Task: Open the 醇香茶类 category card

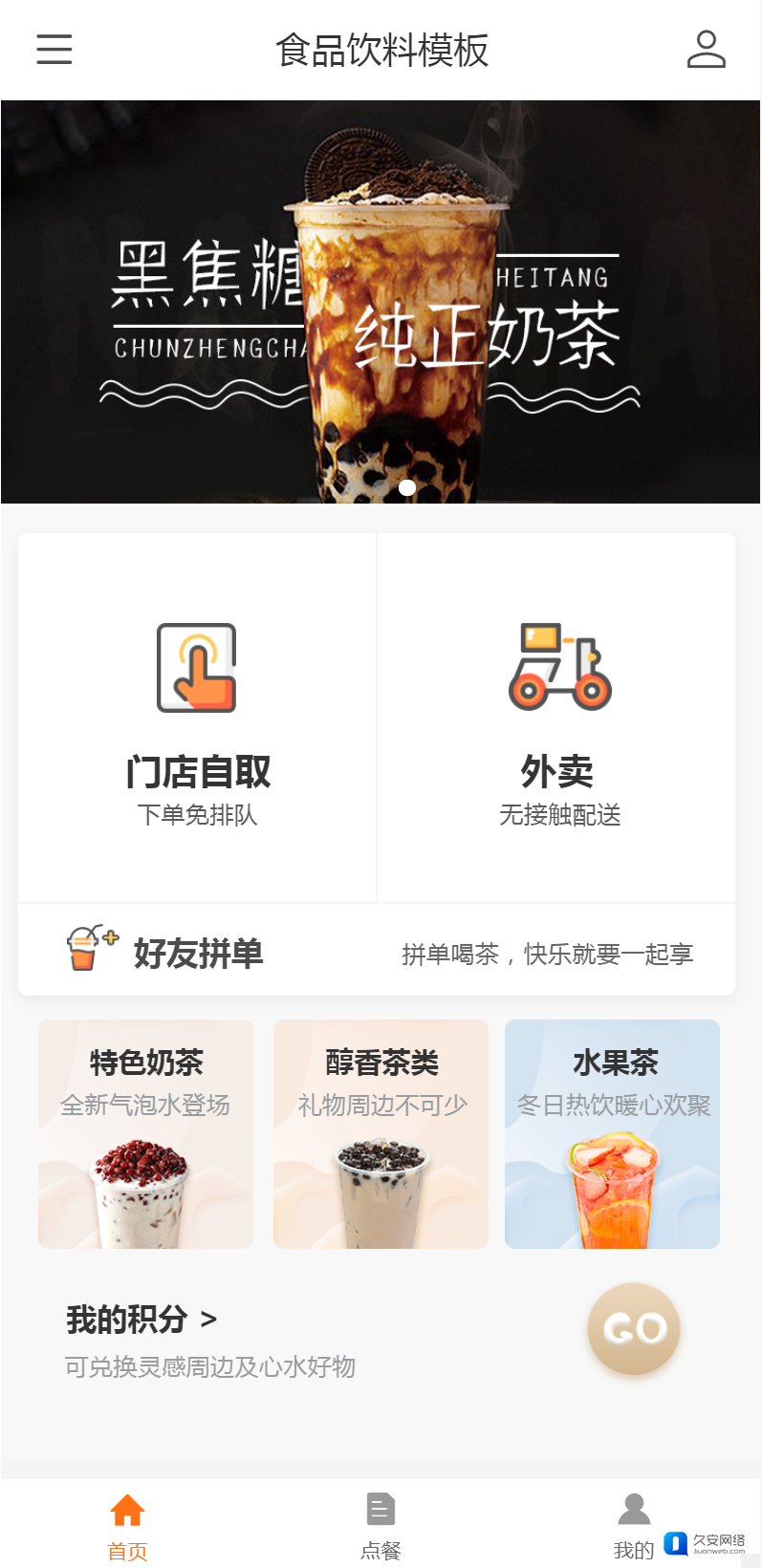Action: click(x=381, y=1133)
